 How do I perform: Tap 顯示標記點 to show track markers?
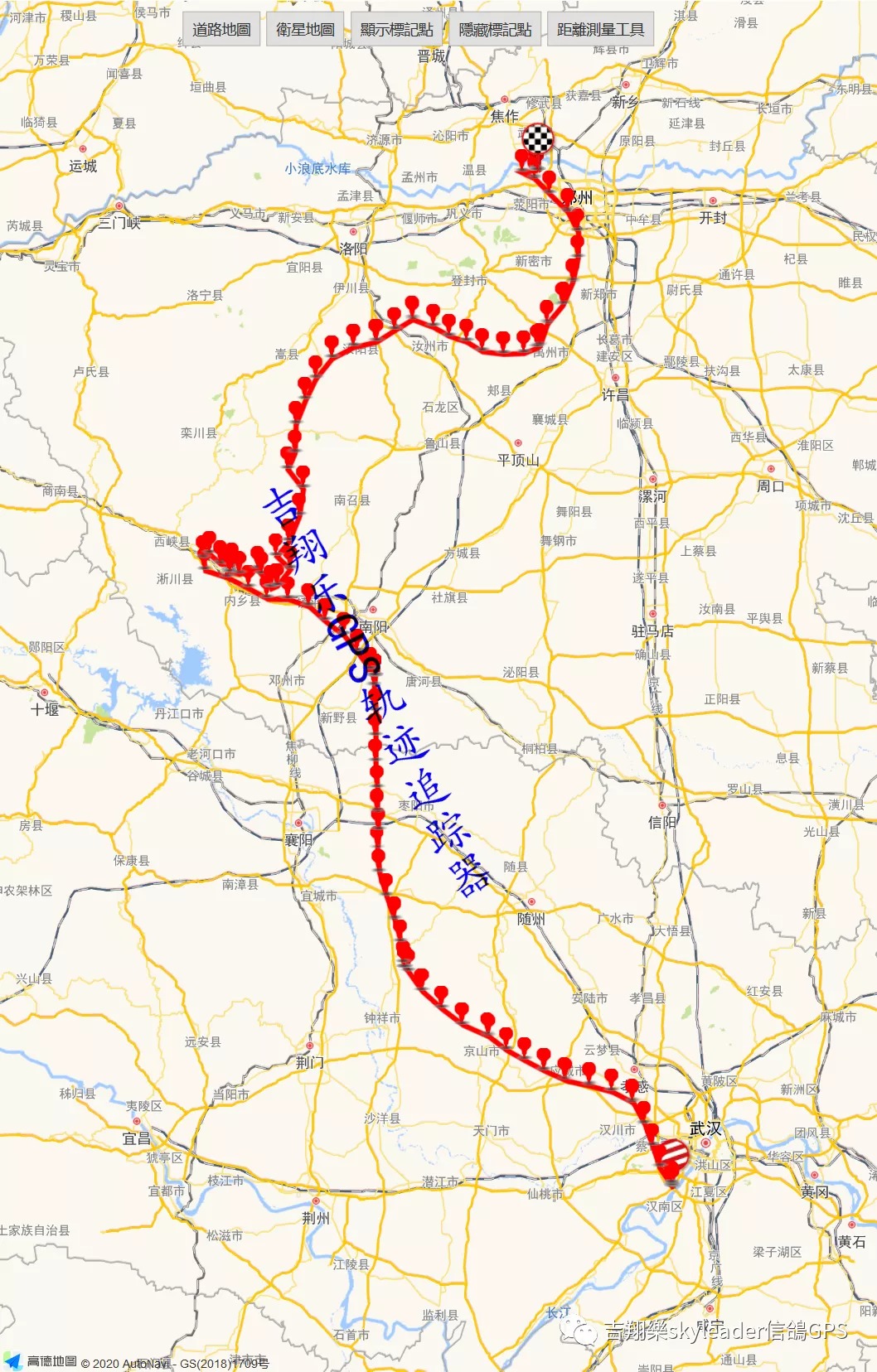tap(396, 30)
